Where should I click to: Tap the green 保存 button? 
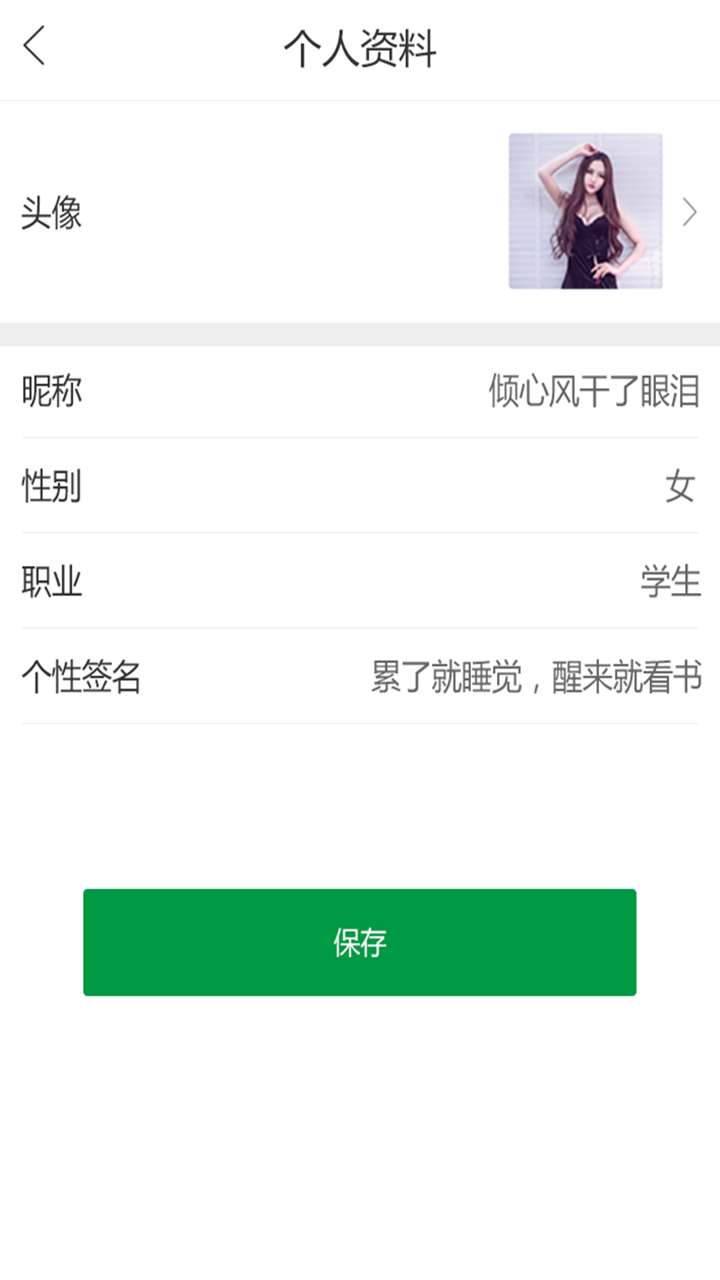click(x=360, y=942)
